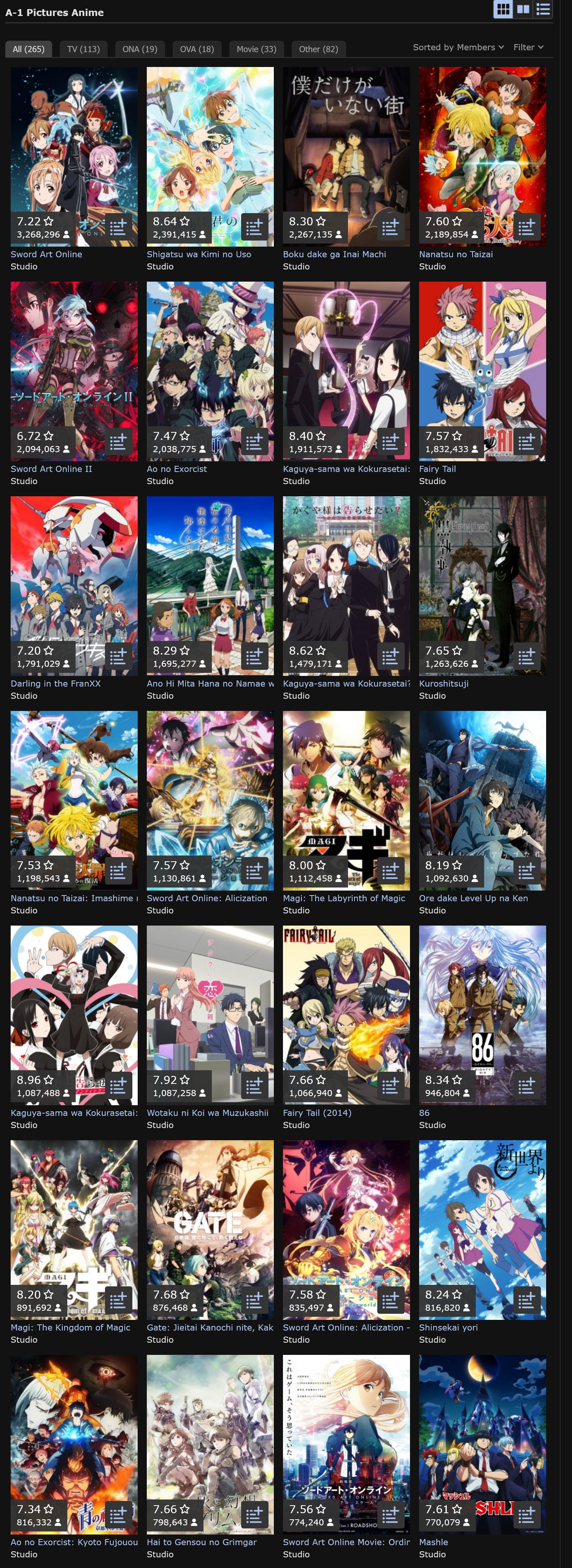Switch to the Movie (33) tab
Viewport: 572px width, 1568px height.
pos(256,49)
